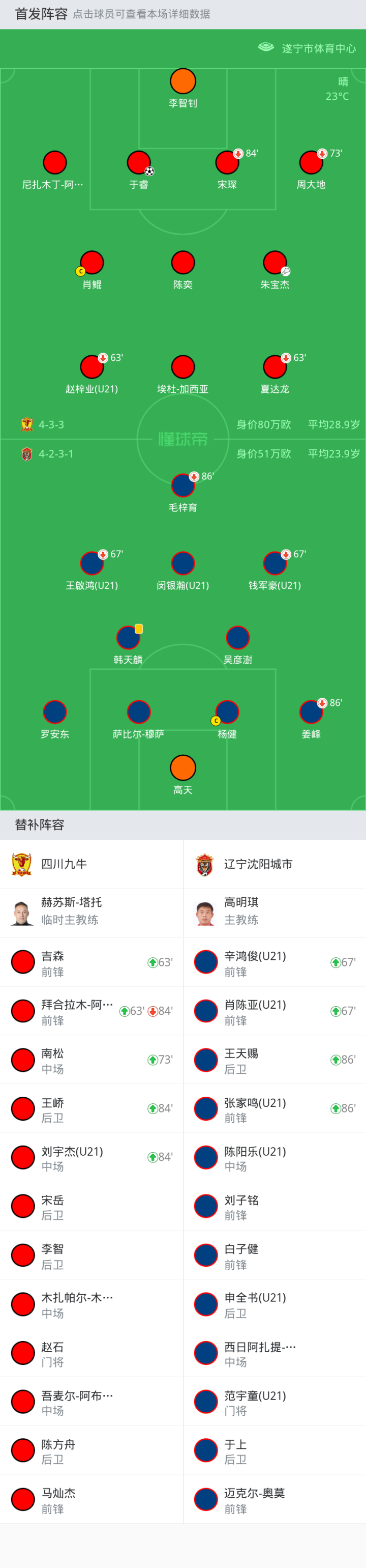
Task: Select captain 肖鲲 in the lineup
Action: pyautogui.click(x=92, y=263)
